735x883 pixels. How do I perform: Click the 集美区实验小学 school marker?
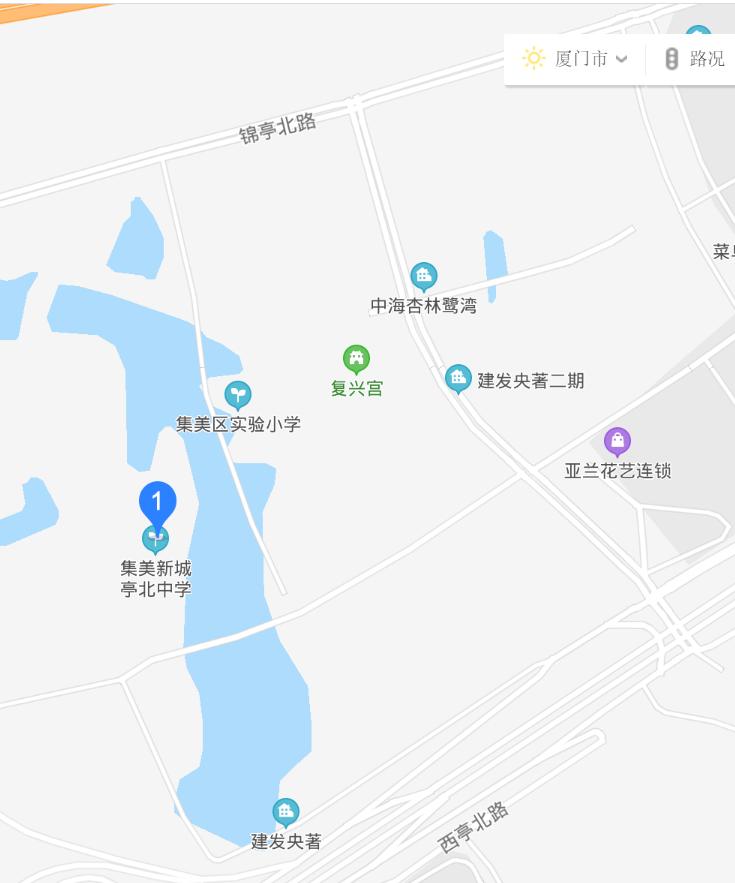(x=238, y=393)
